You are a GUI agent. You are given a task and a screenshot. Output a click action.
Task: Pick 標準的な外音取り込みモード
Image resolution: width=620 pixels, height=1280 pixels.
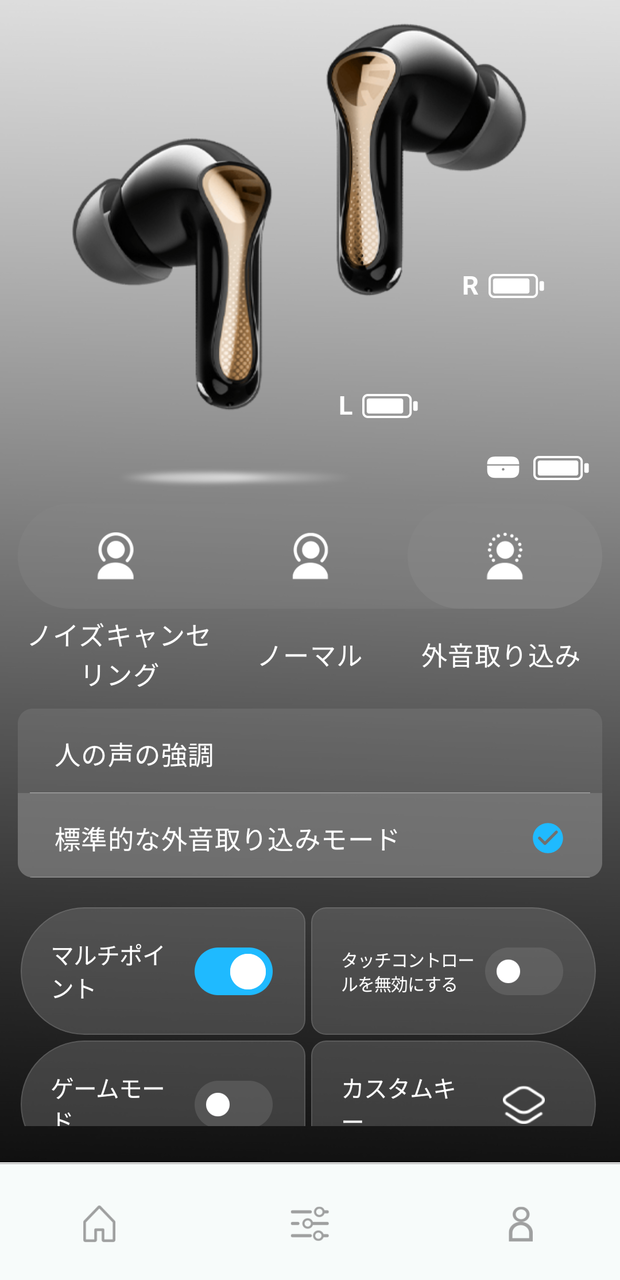(x=310, y=838)
